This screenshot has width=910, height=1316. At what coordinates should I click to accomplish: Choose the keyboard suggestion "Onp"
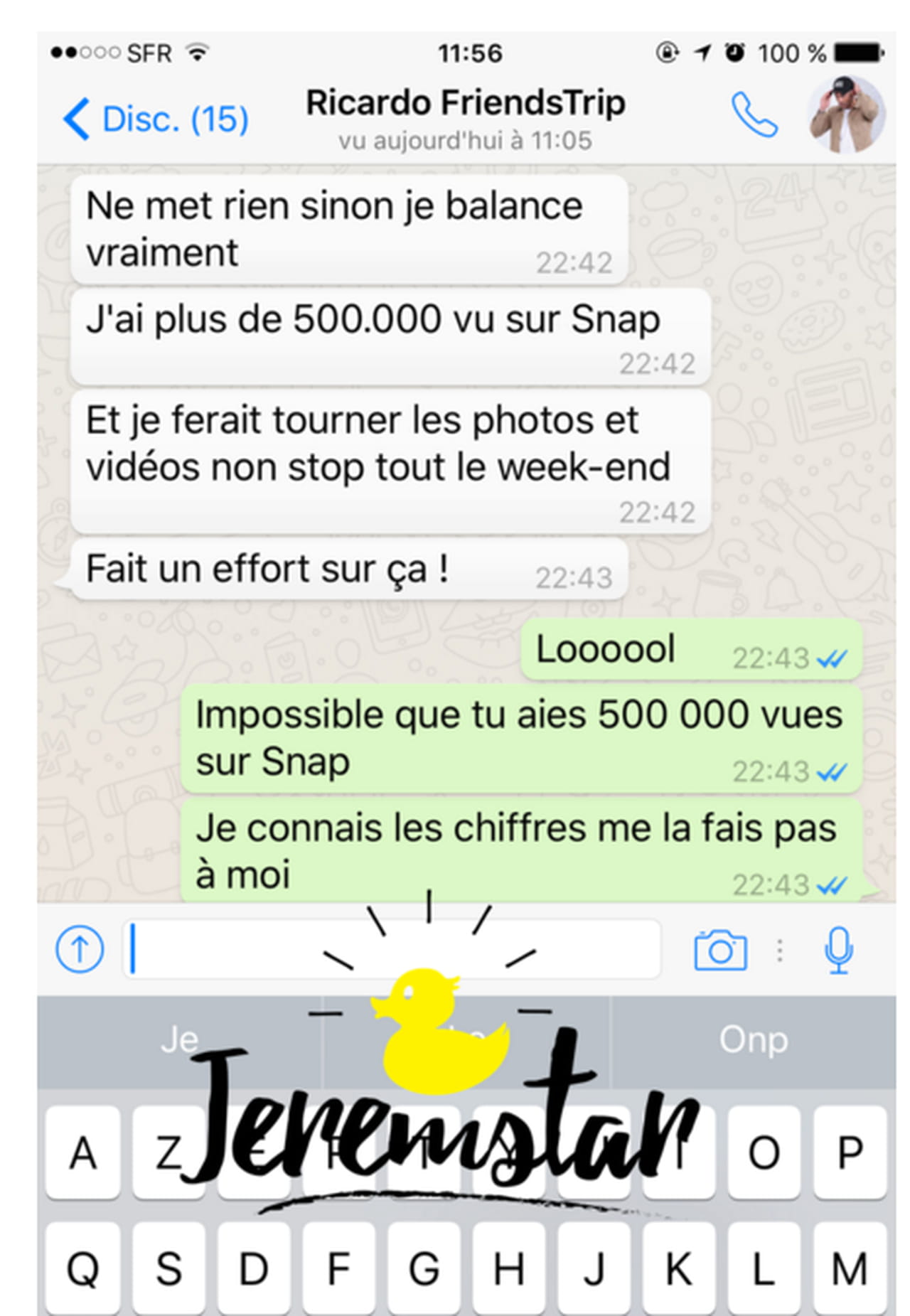[753, 1041]
